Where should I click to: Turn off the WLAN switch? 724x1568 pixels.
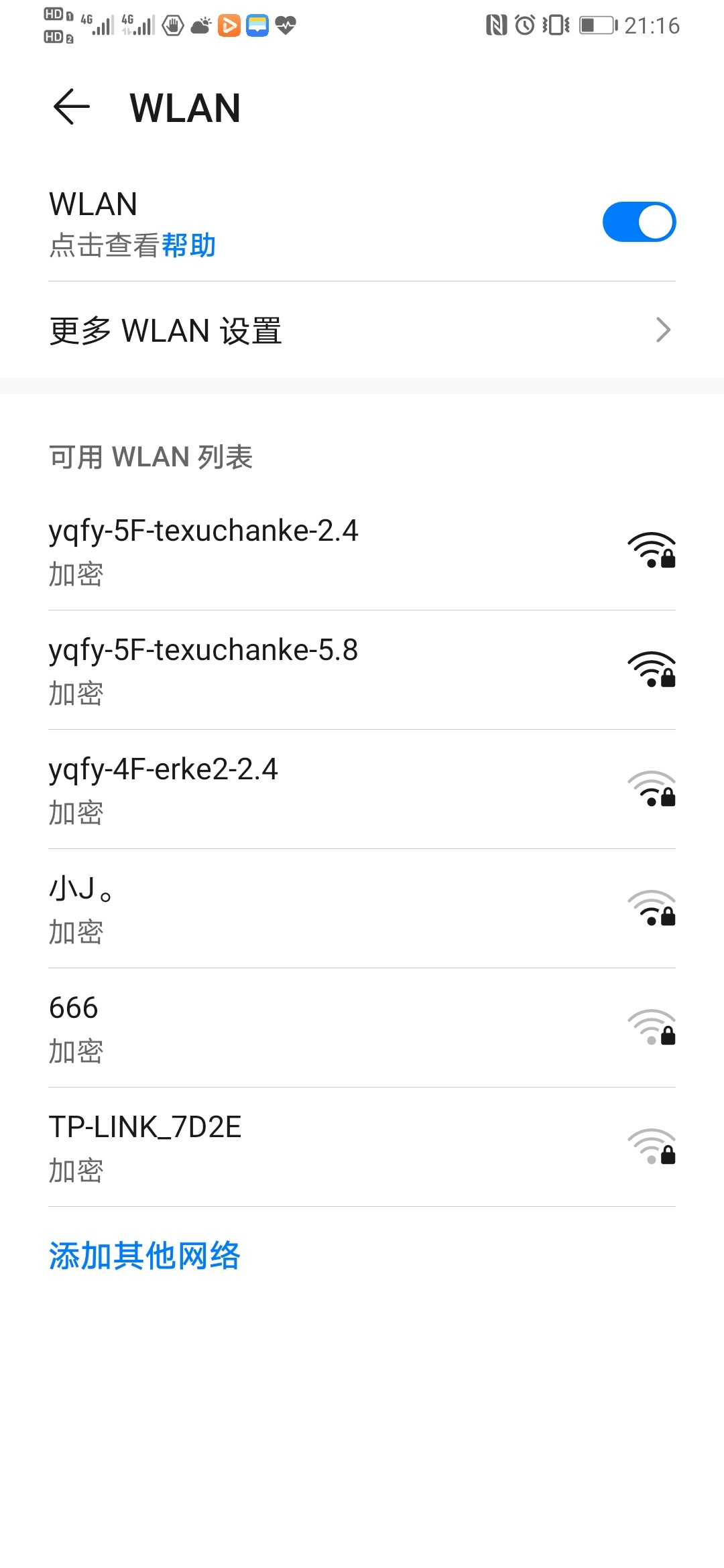638,222
